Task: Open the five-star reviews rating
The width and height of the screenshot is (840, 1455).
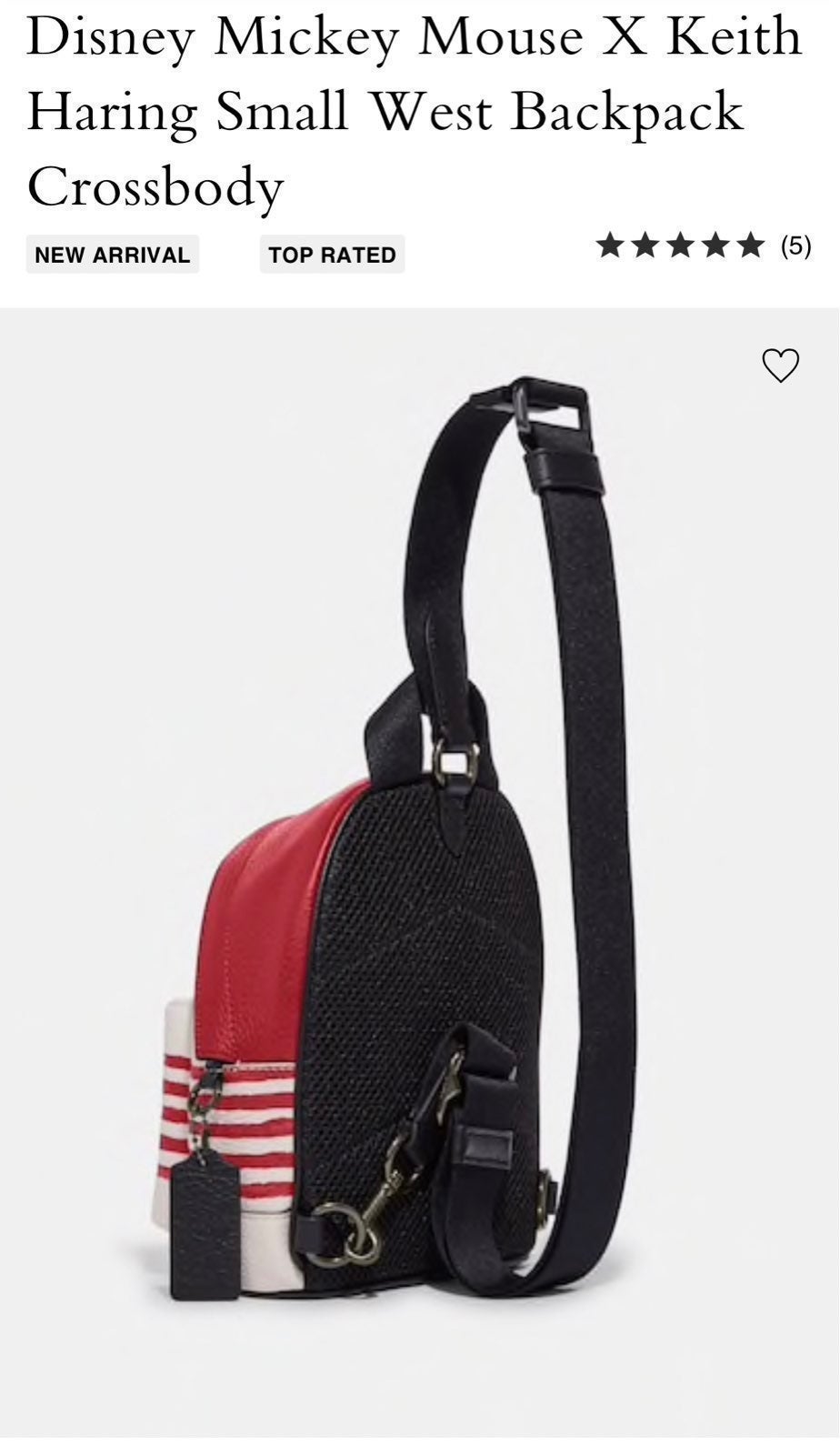Action: (x=704, y=246)
